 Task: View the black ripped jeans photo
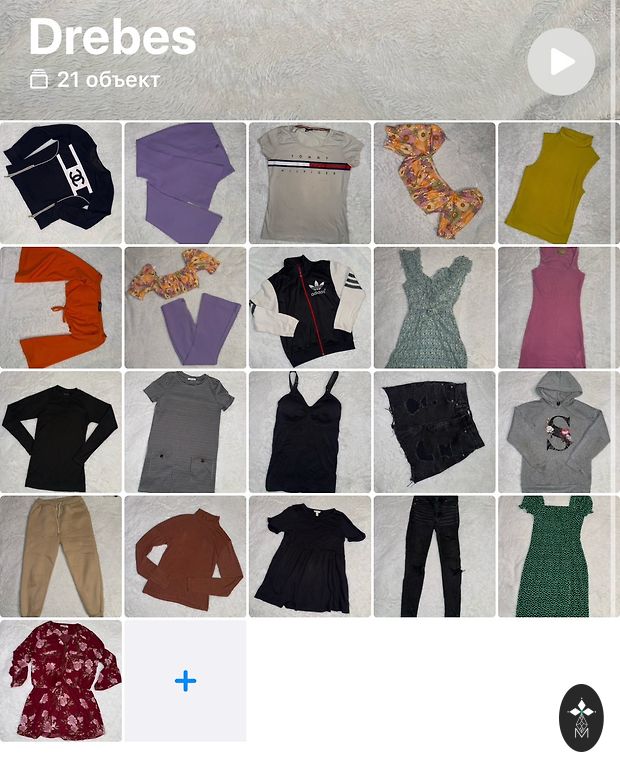pyautogui.click(x=434, y=556)
